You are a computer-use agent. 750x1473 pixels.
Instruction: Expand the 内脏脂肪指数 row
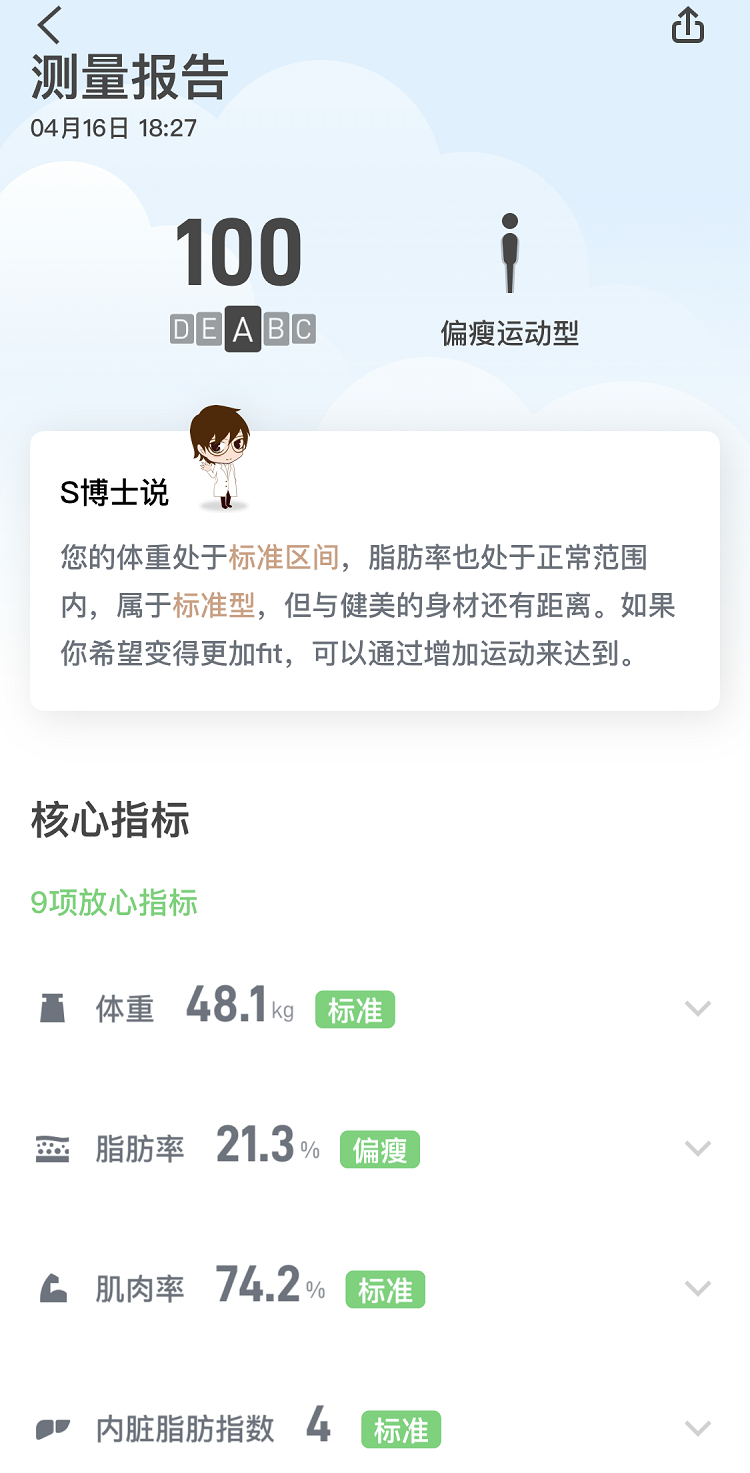point(697,1428)
